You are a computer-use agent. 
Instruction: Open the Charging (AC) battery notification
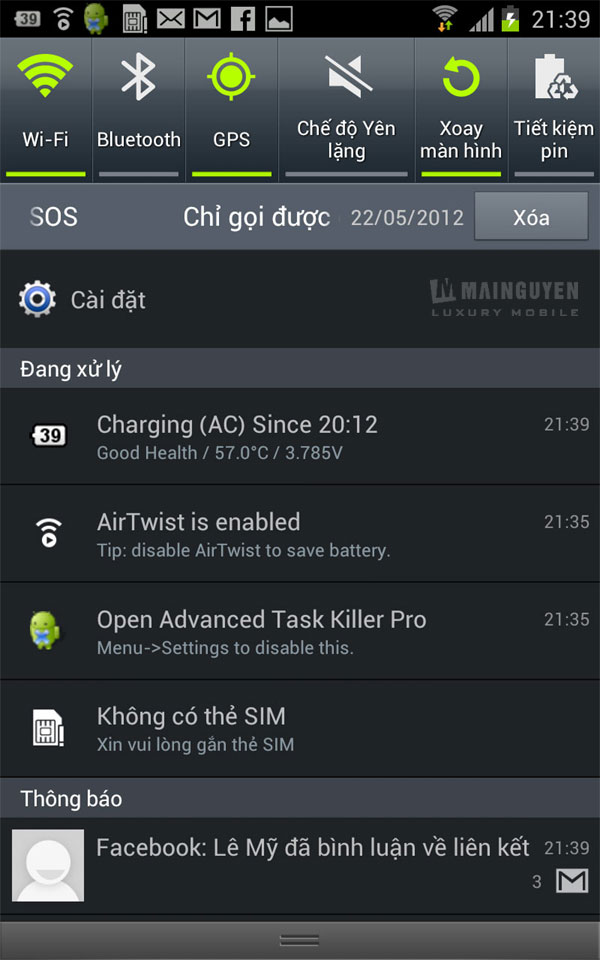point(300,436)
